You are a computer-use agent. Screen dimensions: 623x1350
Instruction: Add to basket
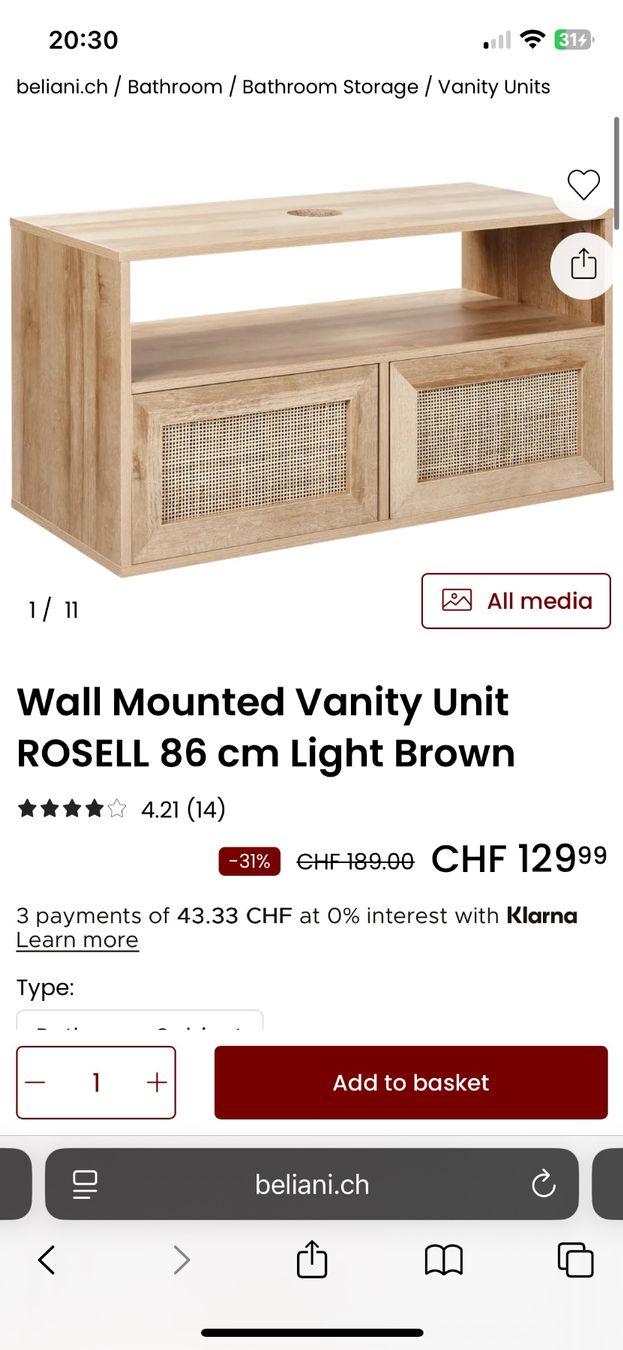(x=411, y=1083)
